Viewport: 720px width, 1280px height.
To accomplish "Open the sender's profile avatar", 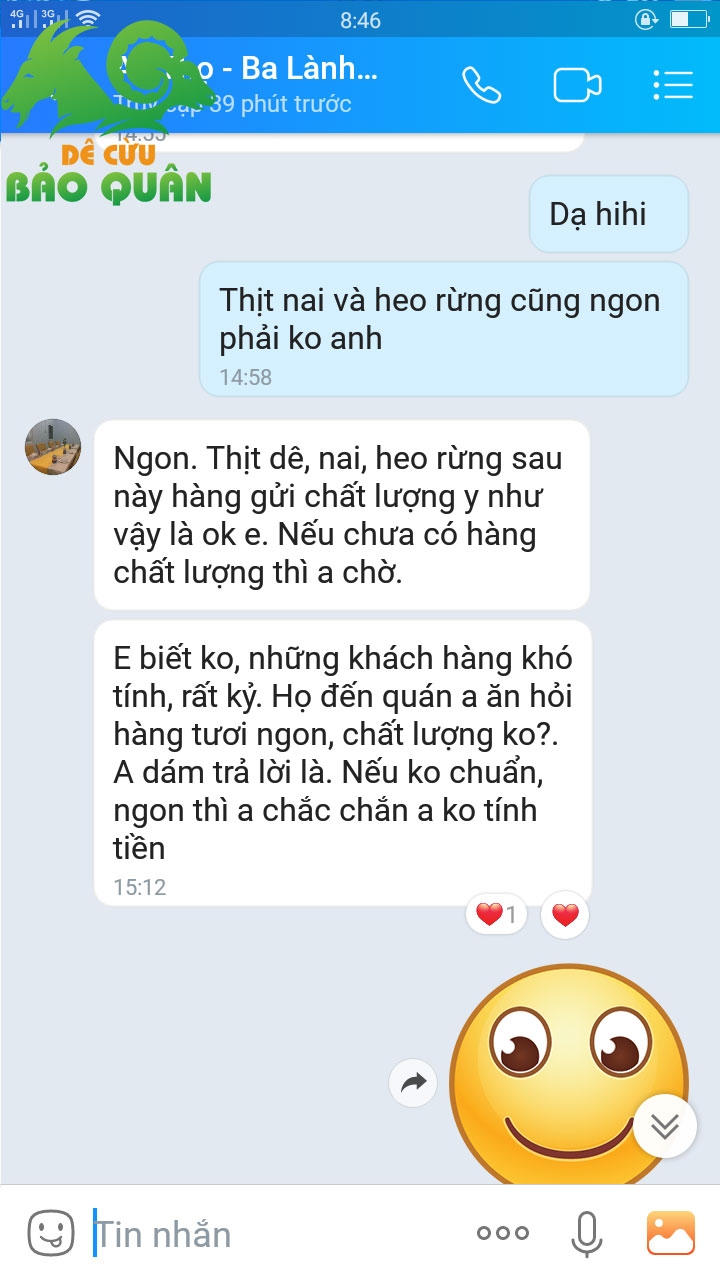I will point(53,447).
